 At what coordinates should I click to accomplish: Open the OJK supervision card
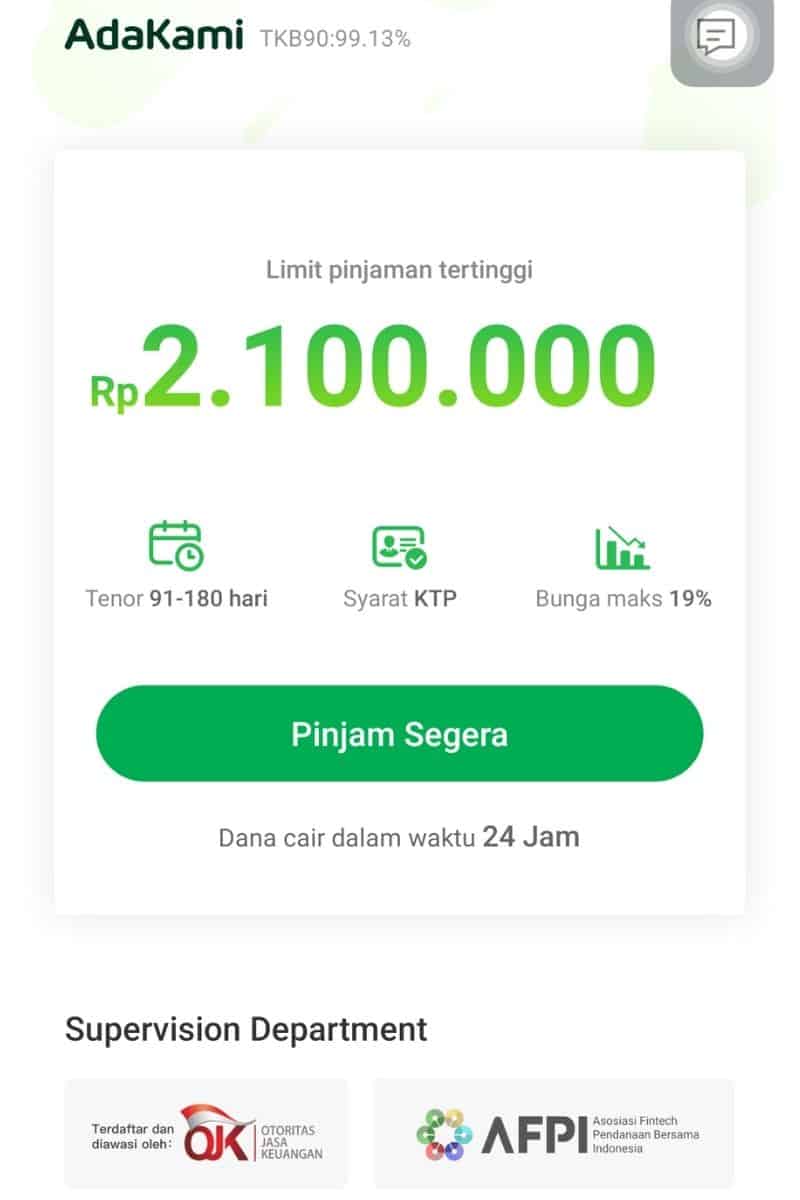(x=206, y=1132)
